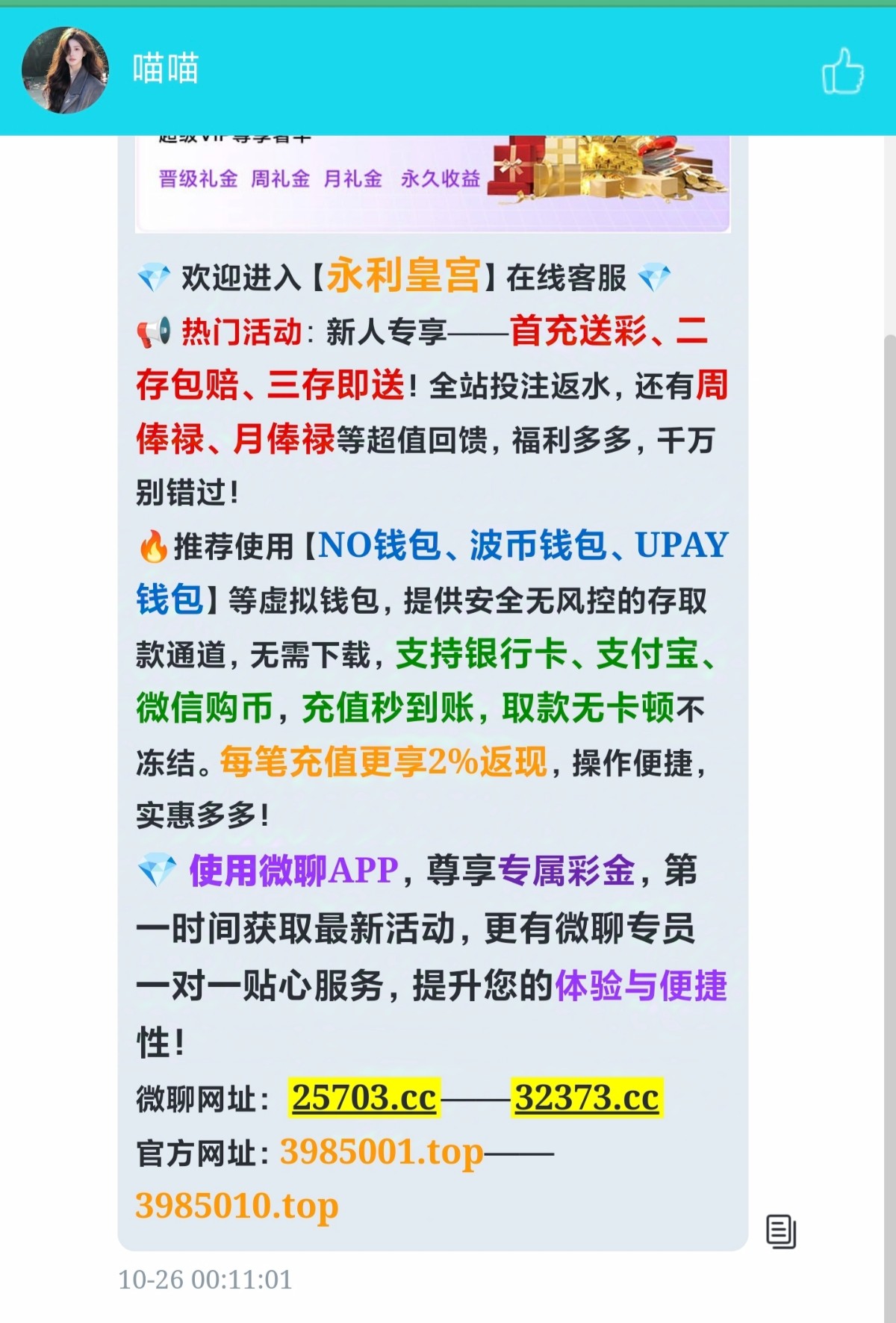Open the VIP promotion banner image
896x1323 pixels.
tap(433, 183)
